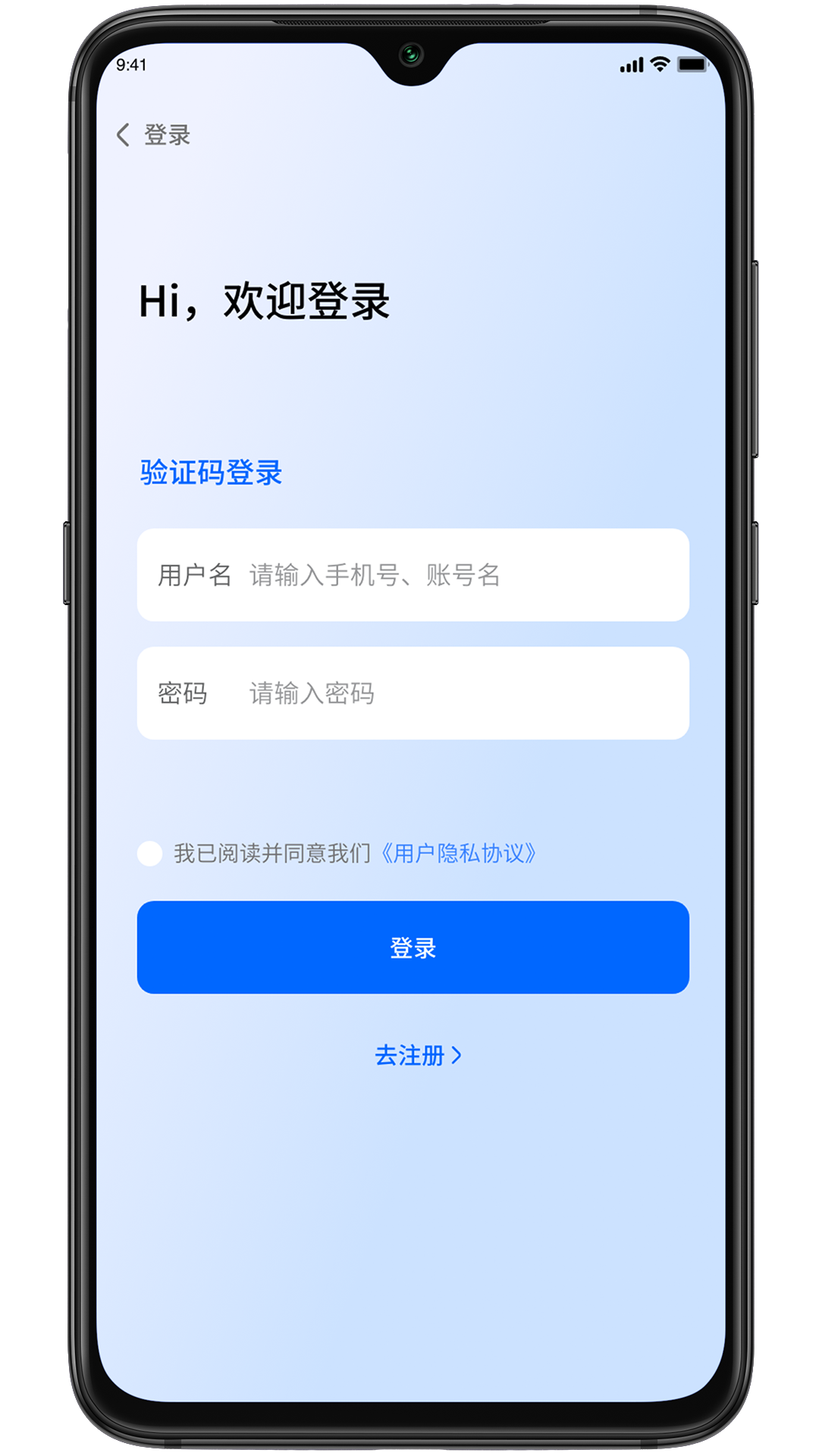The width and height of the screenshot is (819, 1456).
Task: Switch to 验证码登录 login mode
Action: (211, 472)
